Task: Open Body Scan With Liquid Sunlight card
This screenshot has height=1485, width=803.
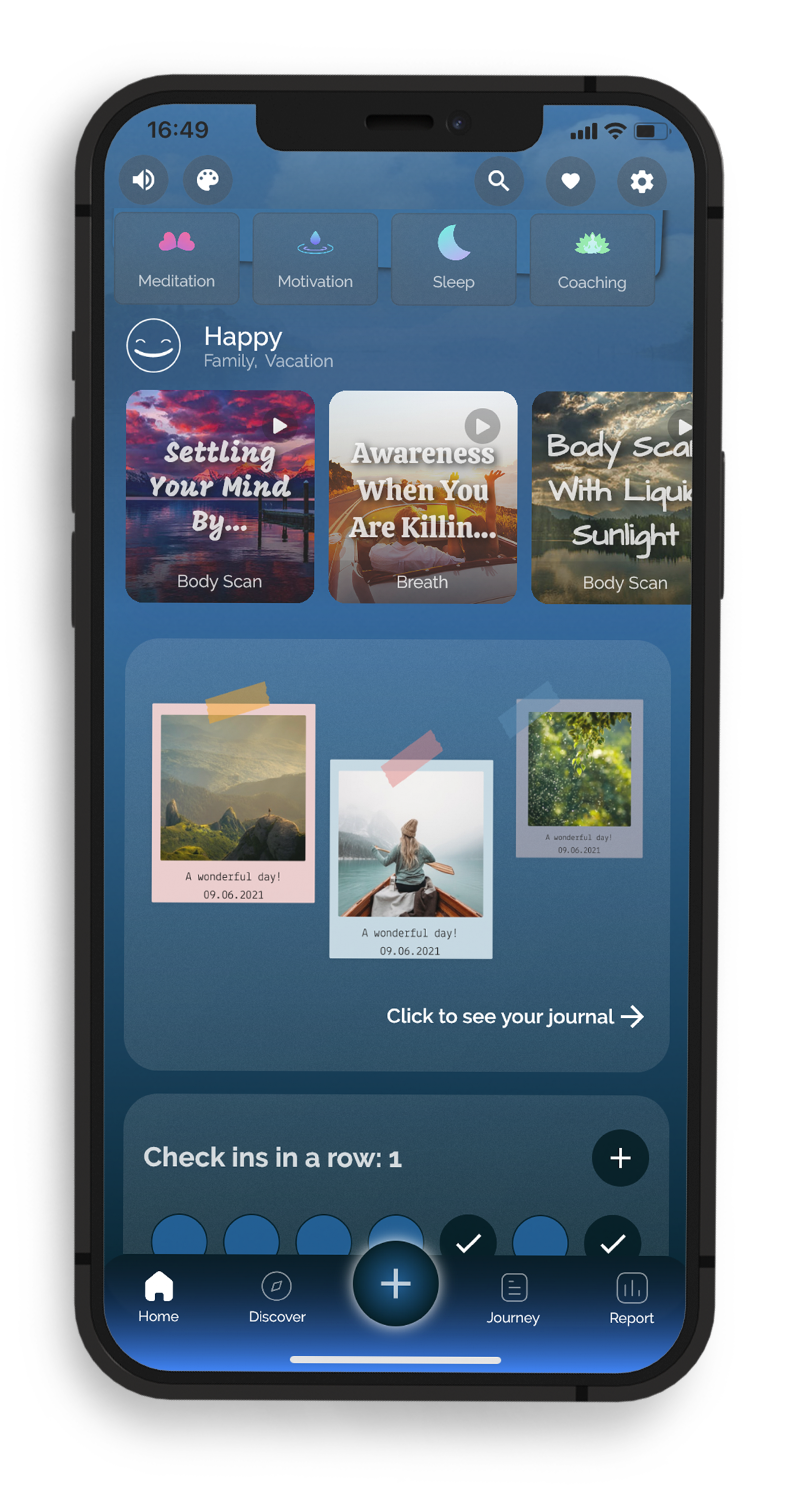Action: 612,497
